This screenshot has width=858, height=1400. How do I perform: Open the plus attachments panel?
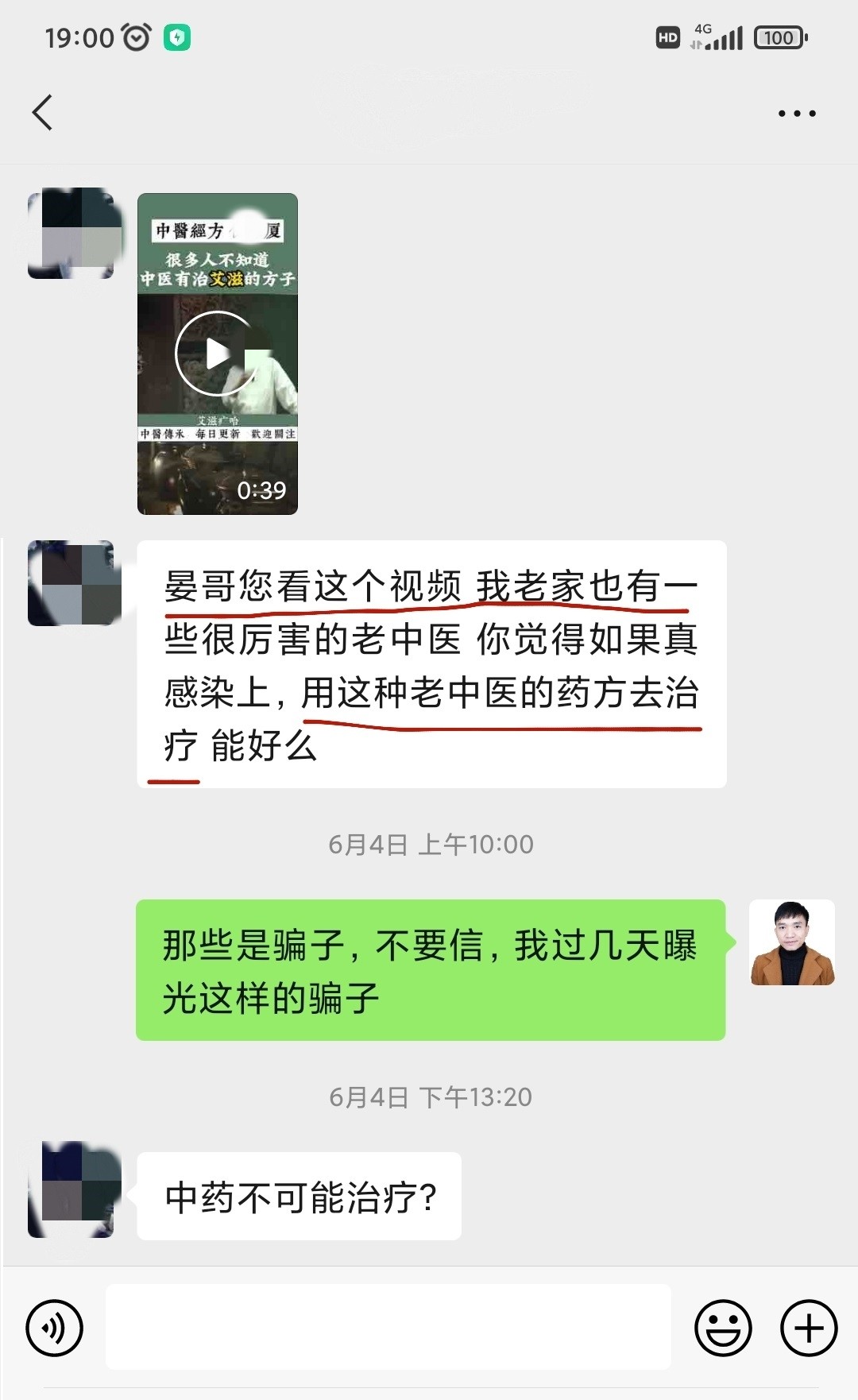click(809, 1328)
